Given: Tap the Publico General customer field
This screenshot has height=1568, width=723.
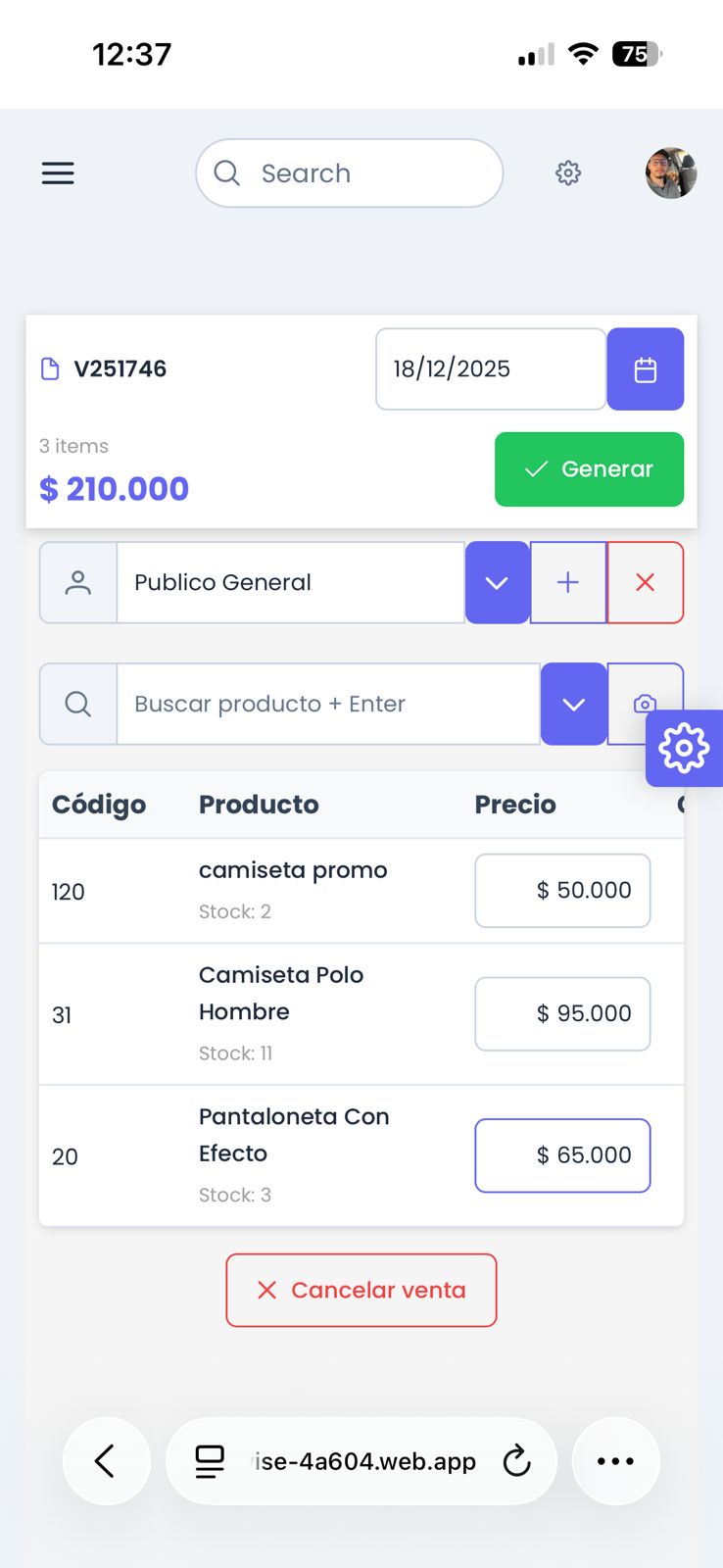Looking at the screenshot, I should [290, 582].
